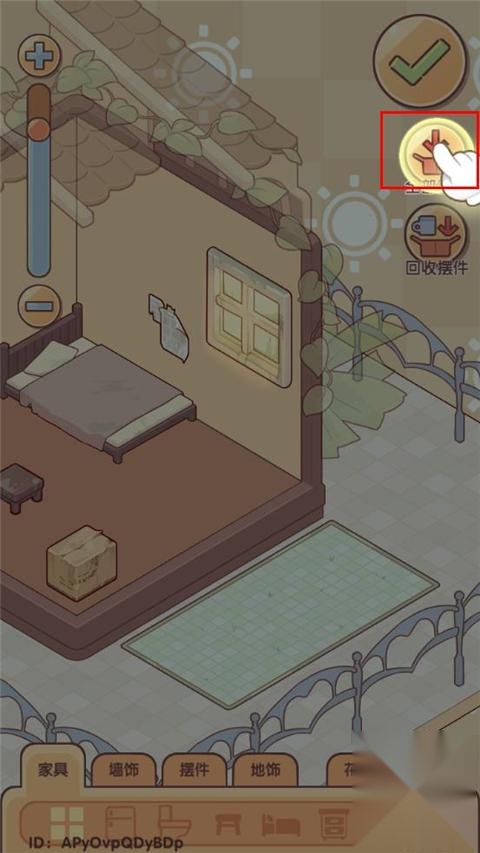Tap the vertical zoom slider track
480x853 pixels.
(39, 180)
